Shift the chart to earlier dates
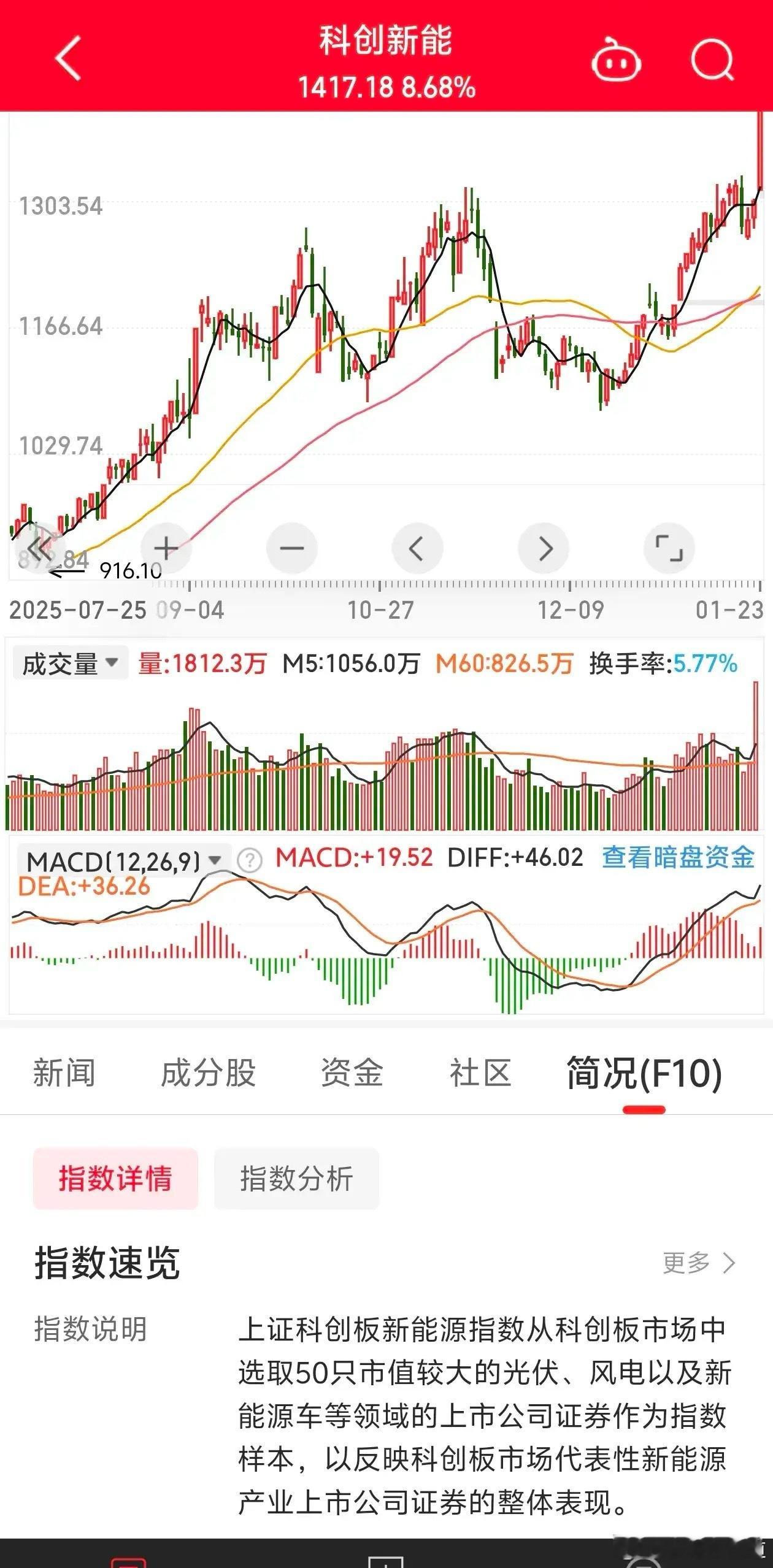The image size is (773, 1568). tap(417, 548)
